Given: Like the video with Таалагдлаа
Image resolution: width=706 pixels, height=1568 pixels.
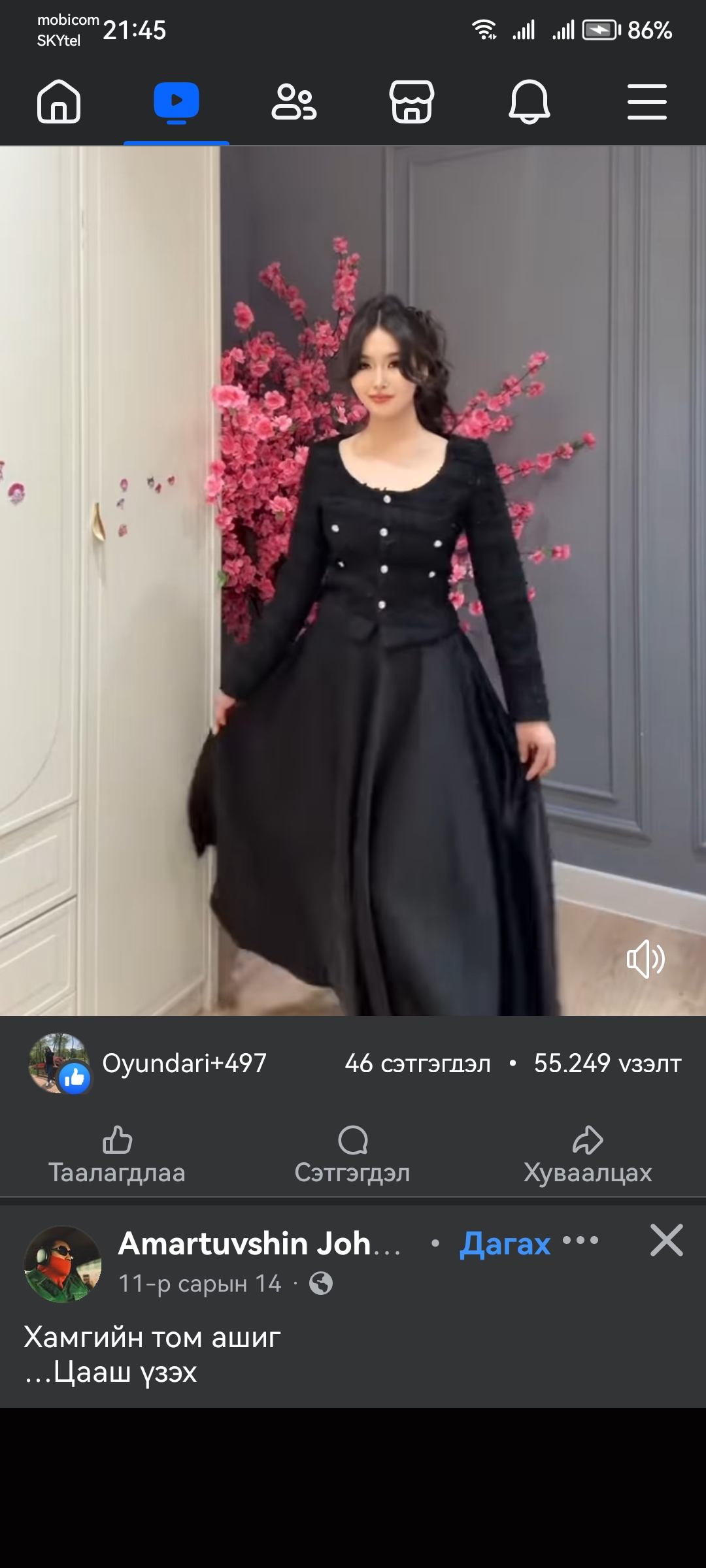Looking at the screenshot, I should click(117, 1156).
